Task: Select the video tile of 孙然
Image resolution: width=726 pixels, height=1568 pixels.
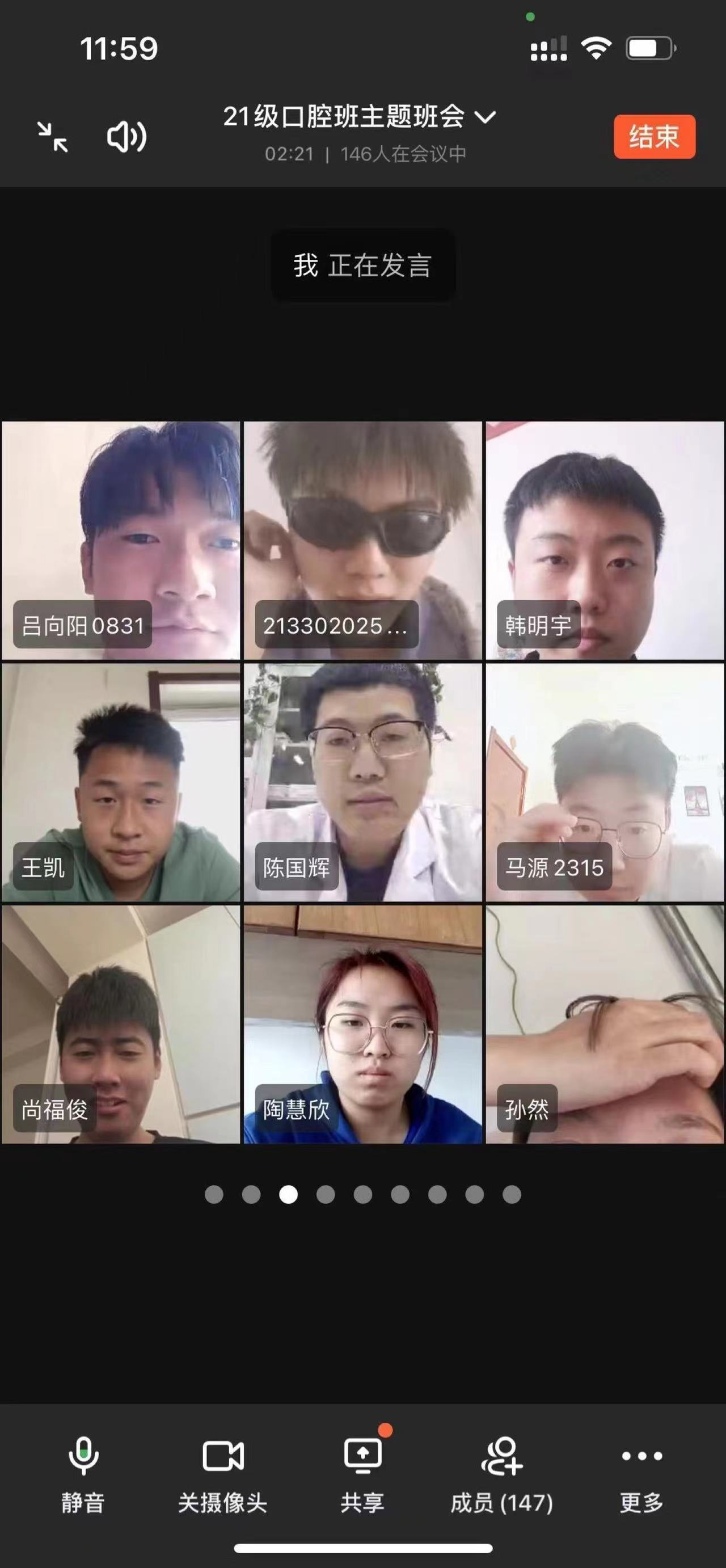Action: 604,1024
